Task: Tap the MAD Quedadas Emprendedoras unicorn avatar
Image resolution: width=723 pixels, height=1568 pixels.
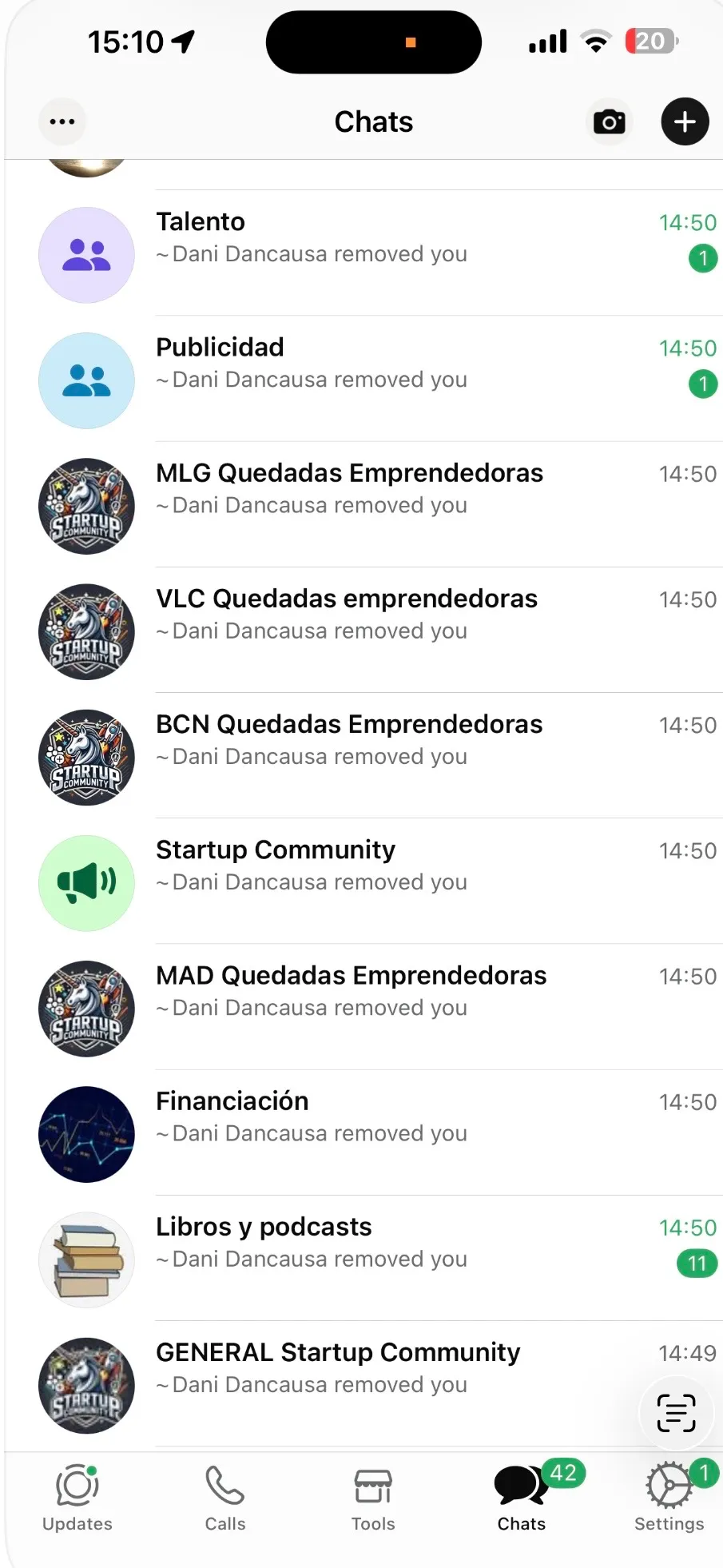Action: click(86, 1009)
